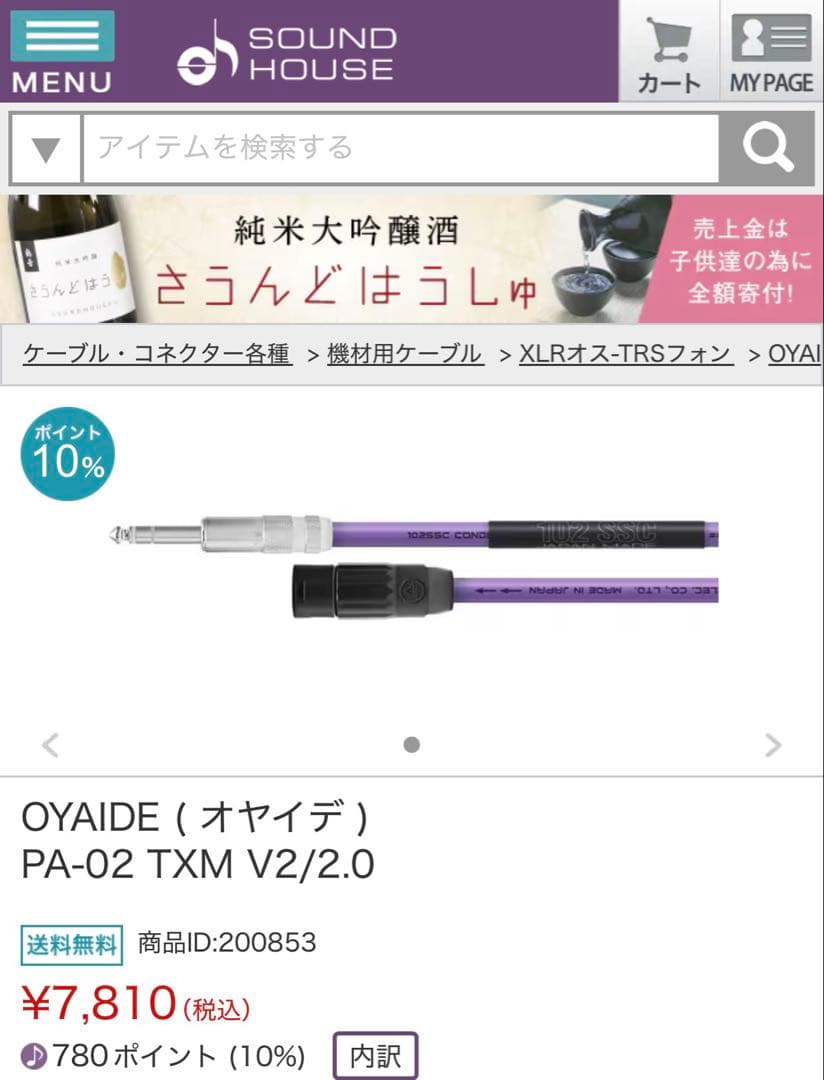
Task: Tap the image page indicator dot
Action: click(x=411, y=745)
